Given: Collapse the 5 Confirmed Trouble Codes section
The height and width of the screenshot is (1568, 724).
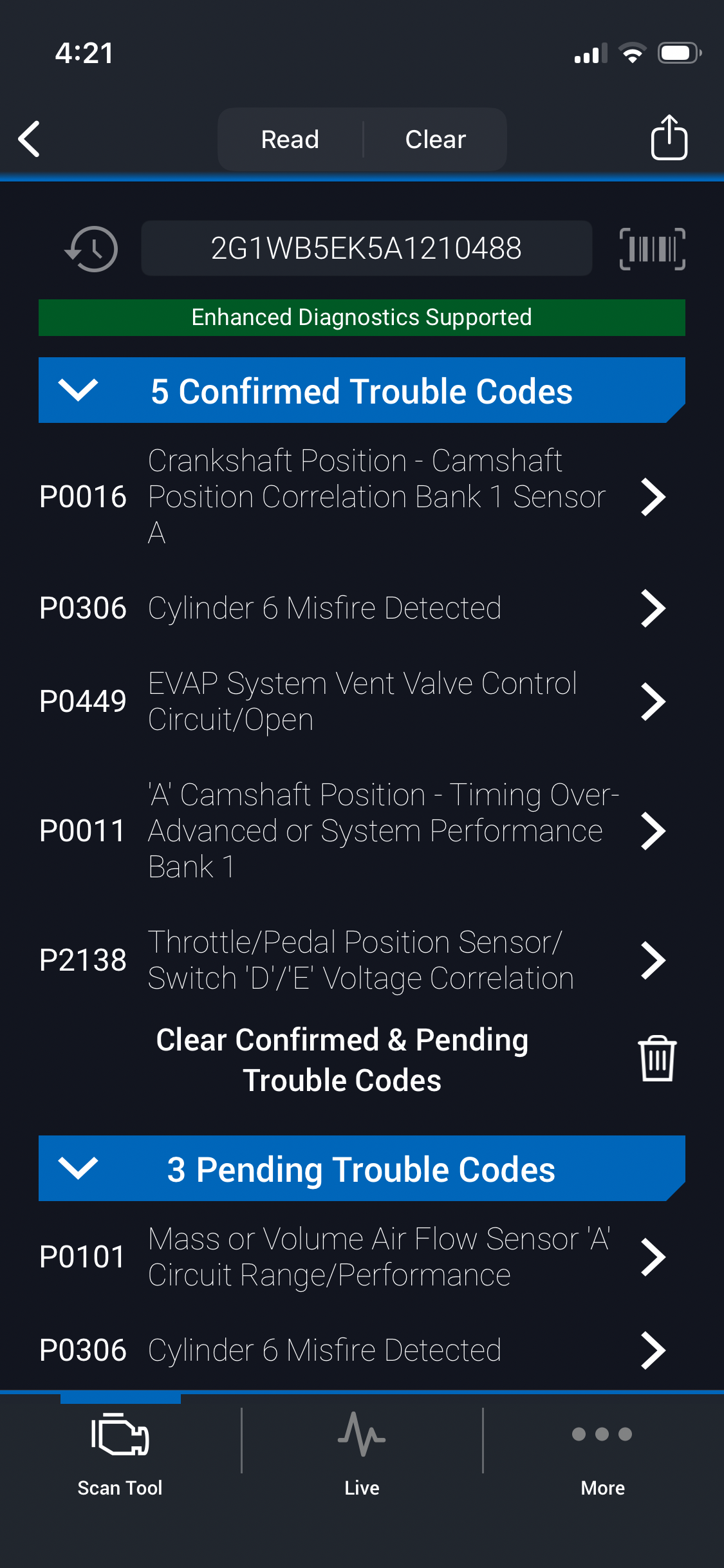Looking at the screenshot, I should pyautogui.click(x=362, y=391).
